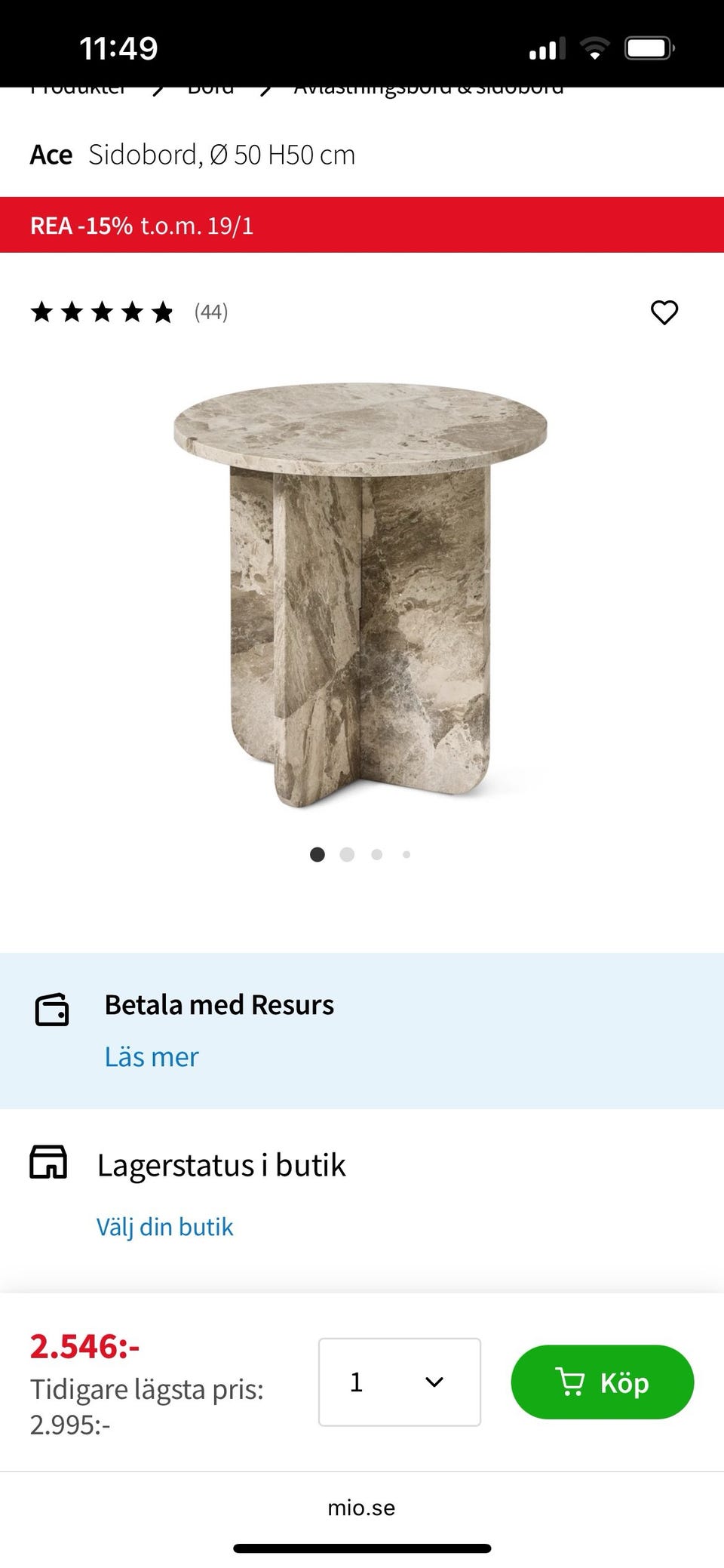
Task: Select the wallet icon next to Betala med Resurs
Action: click(x=54, y=1011)
